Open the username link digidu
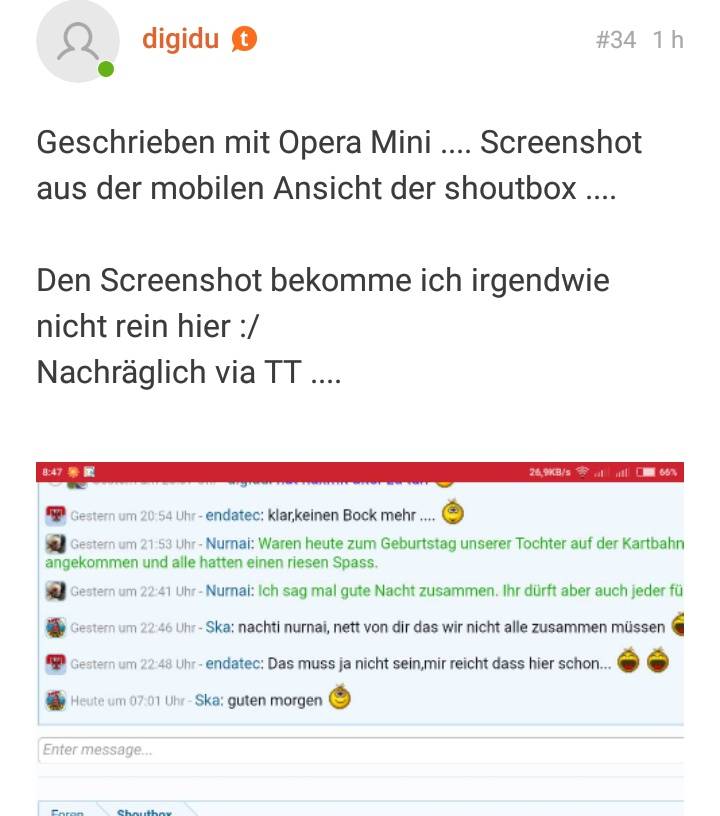This screenshot has height=816, width=720. 180,39
